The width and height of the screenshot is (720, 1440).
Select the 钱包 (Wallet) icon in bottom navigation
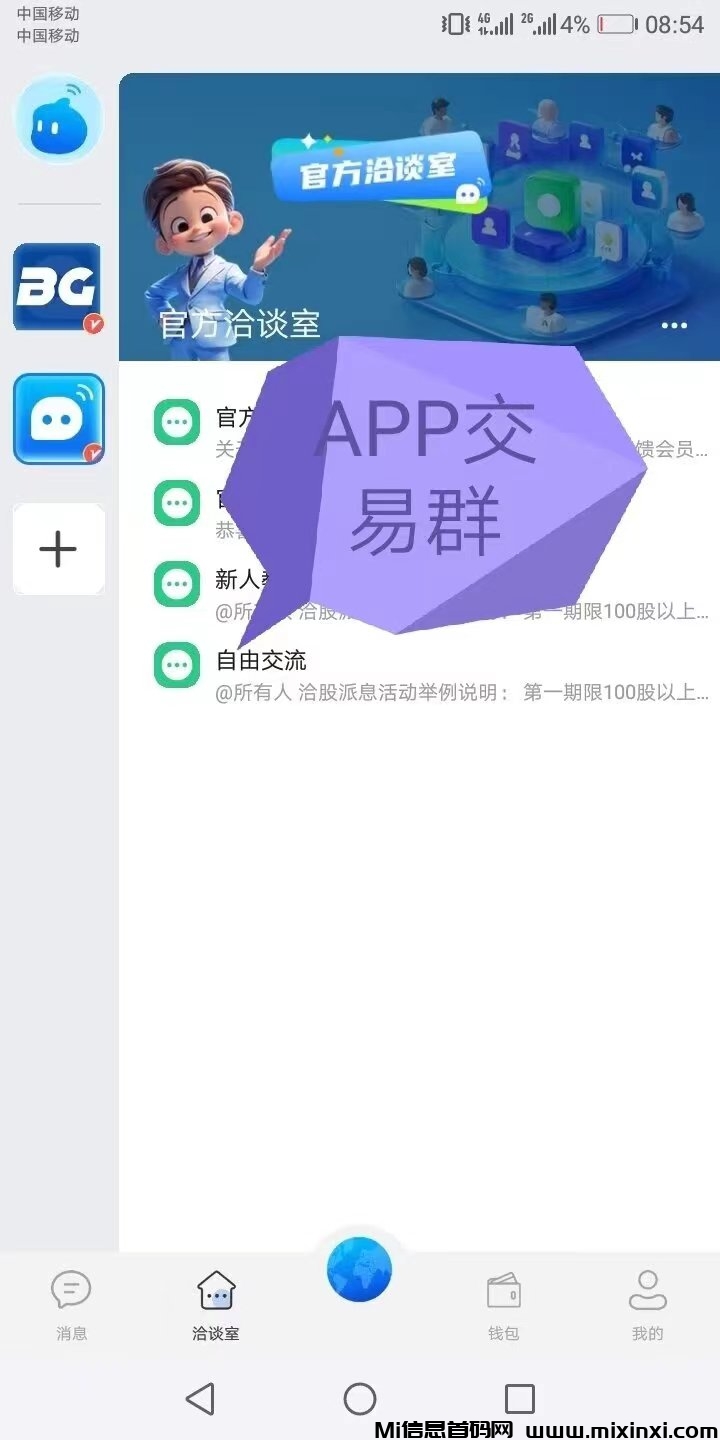(503, 1292)
